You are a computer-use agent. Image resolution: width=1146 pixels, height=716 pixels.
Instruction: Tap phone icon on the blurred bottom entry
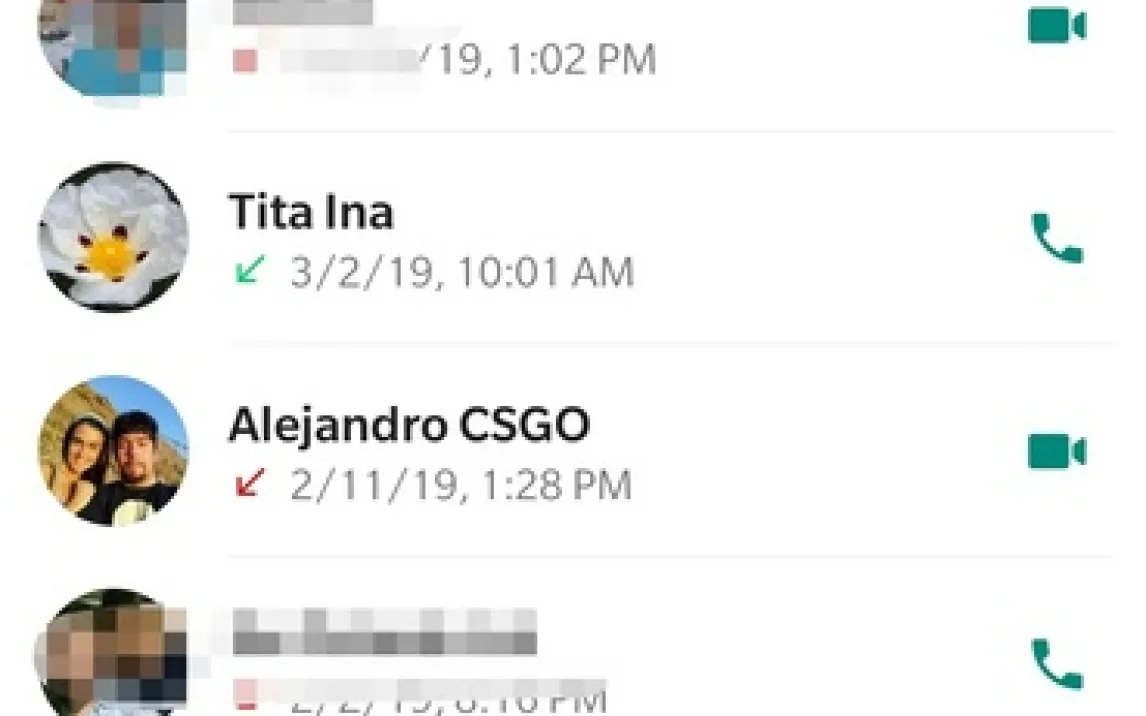click(1057, 664)
